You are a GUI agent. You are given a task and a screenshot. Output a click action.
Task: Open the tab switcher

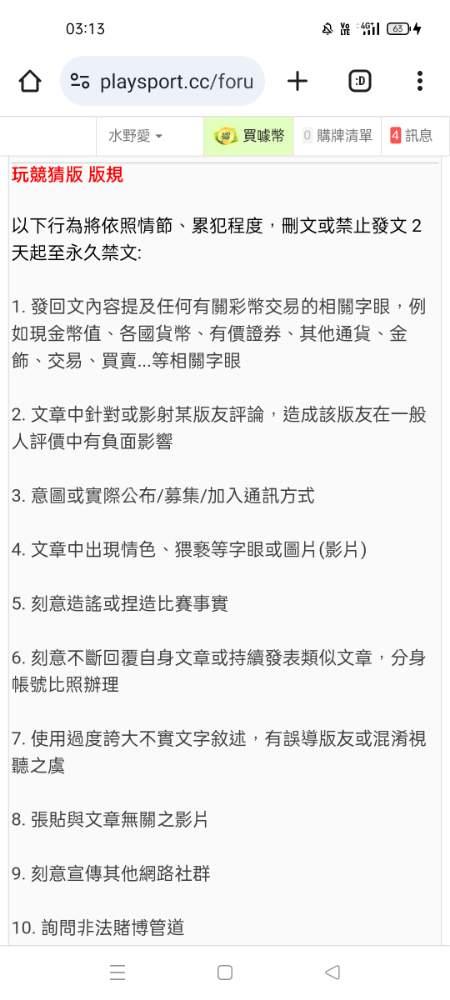(x=359, y=82)
